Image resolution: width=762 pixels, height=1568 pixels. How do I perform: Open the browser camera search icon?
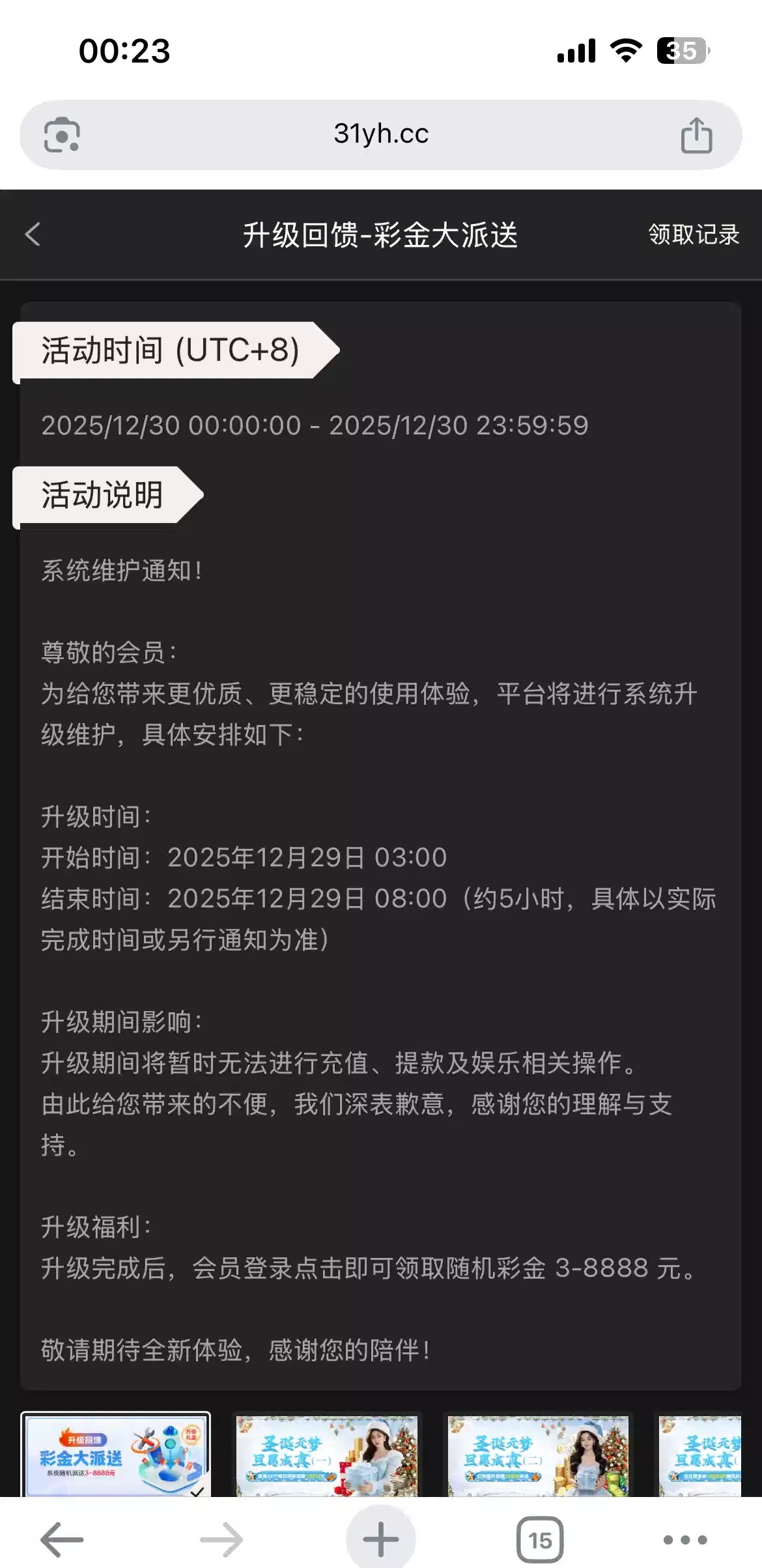point(62,135)
